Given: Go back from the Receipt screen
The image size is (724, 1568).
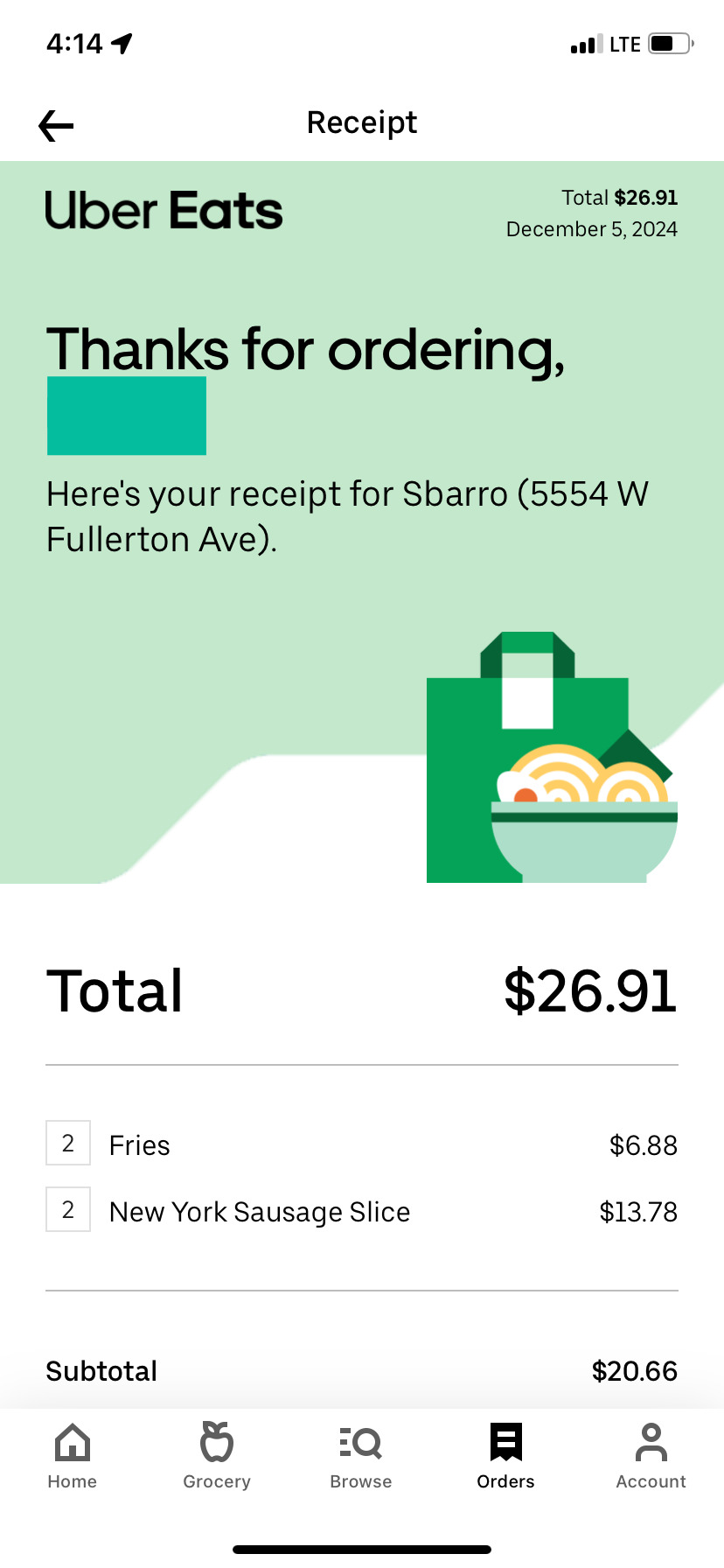Looking at the screenshot, I should pyautogui.click(x=56, y=125).
